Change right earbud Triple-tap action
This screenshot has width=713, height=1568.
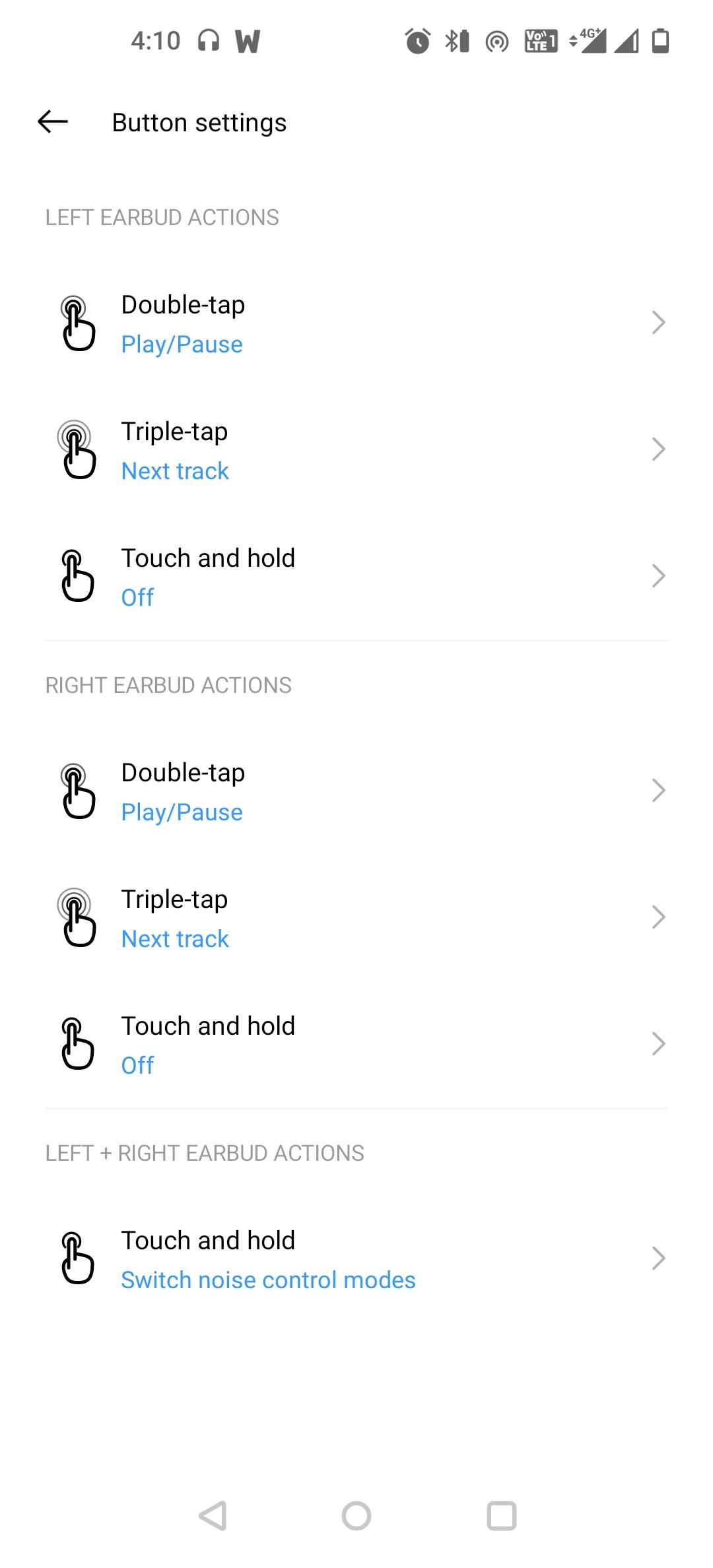click(x=356, y=918)
